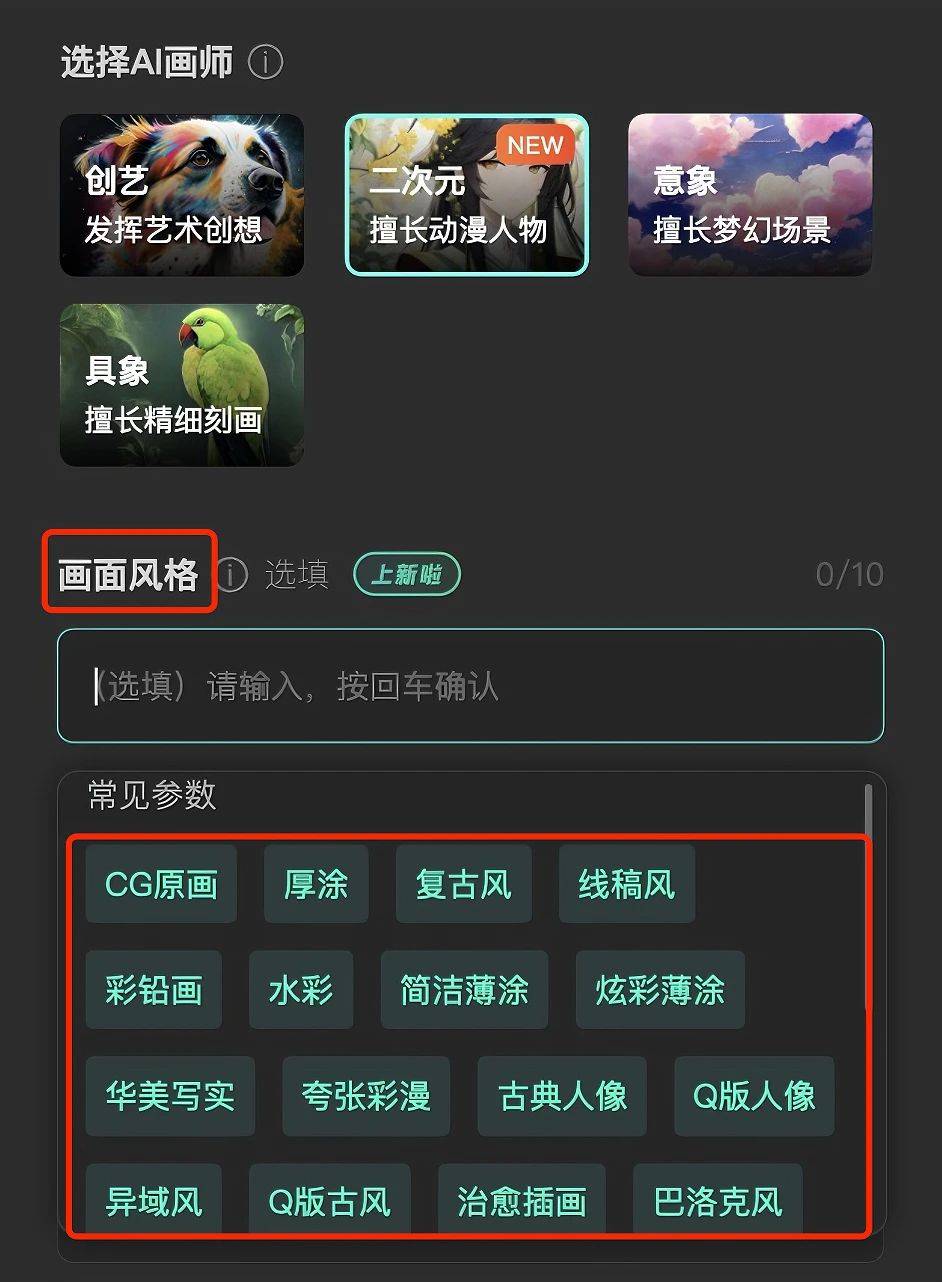The height and width of the screenshot is (1282, 942).
Task: Focus the 画面风格 style input field
Action: (x=470, y=686)
